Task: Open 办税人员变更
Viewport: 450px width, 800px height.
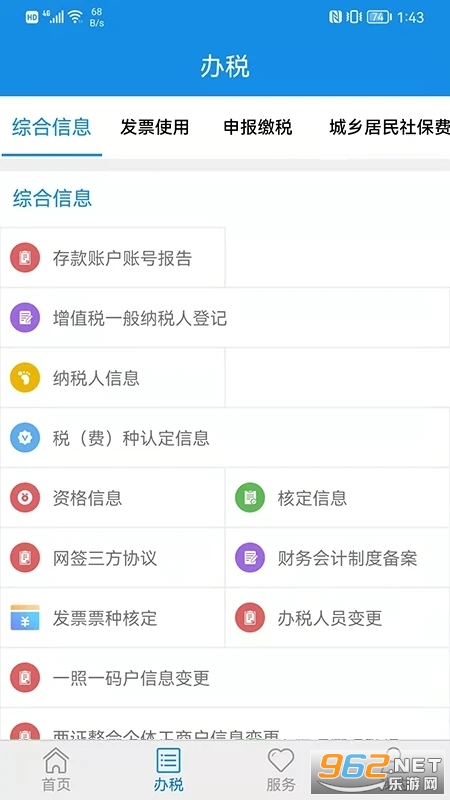Action: point(338,618)
